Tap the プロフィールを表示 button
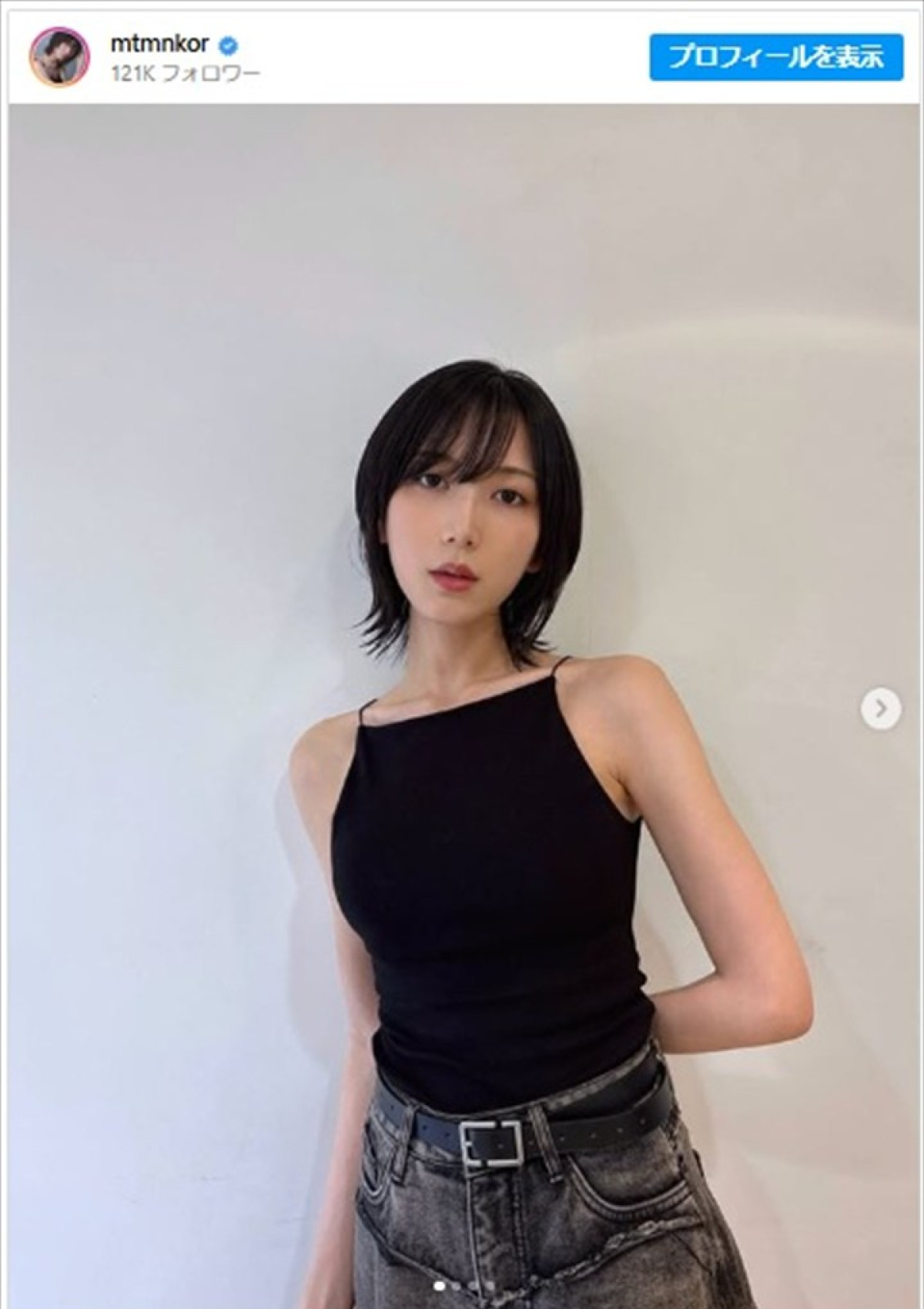Screen dimensions: 924x1309 tap(775, 57)
